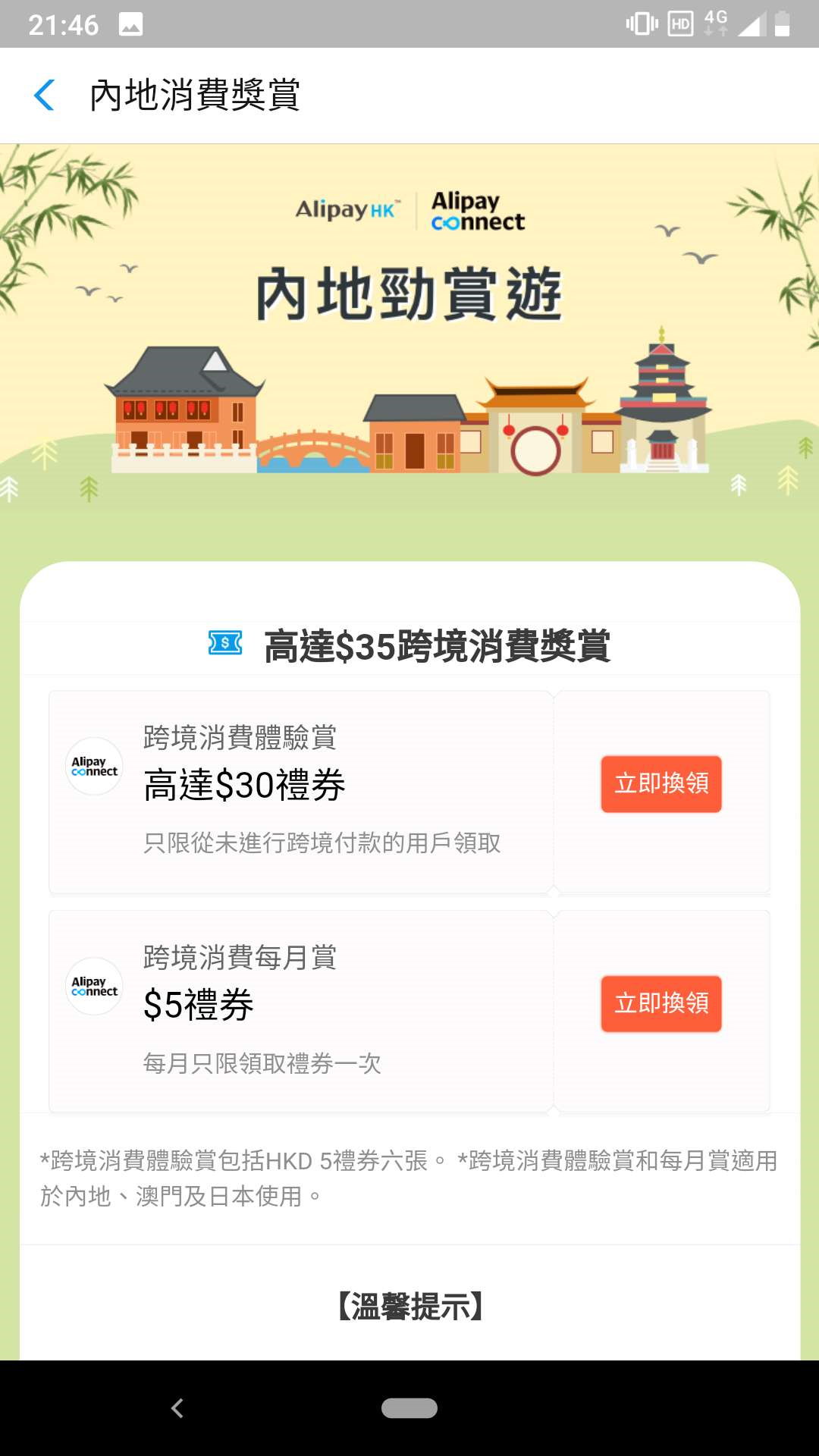The image size is (819, 1456).
Task: Go back using the blue header arrow
Action: (45, 96)
